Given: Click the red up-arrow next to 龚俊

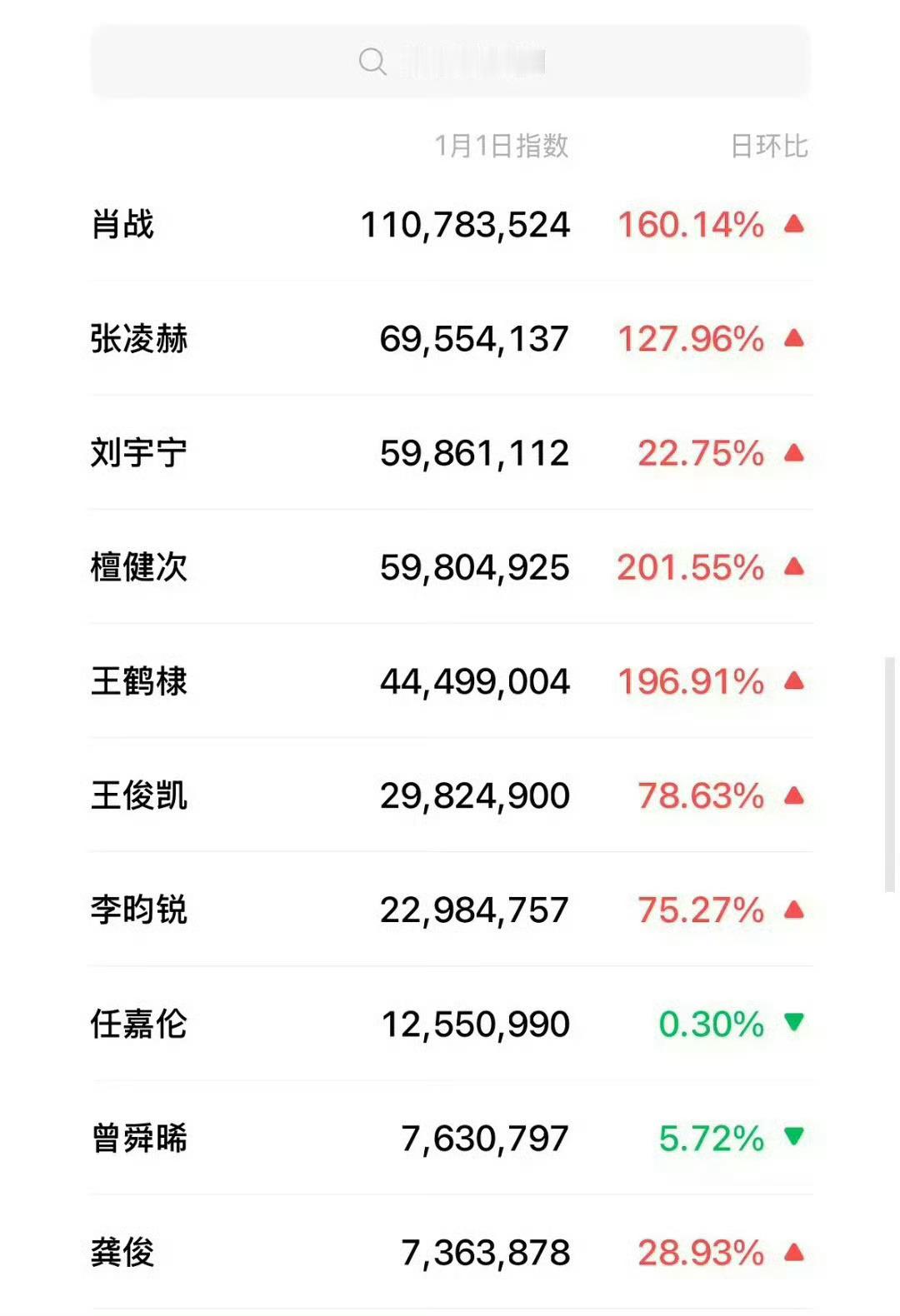Looking at the screenshot, I should pos(796,1251).
